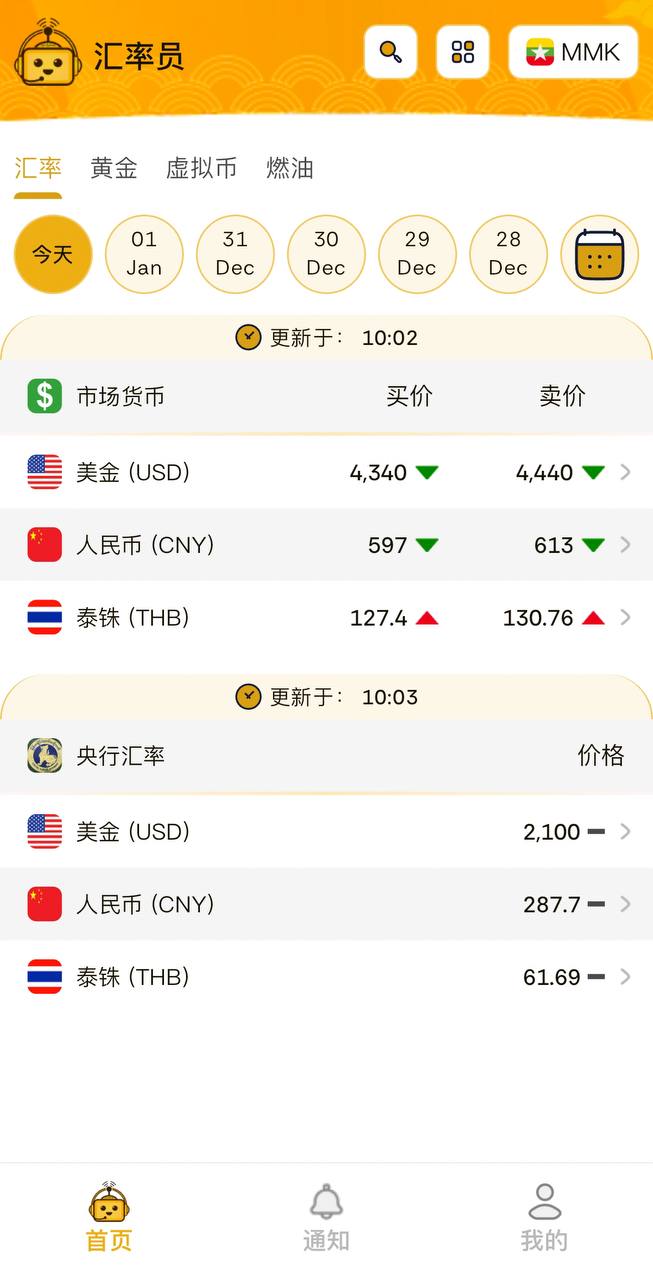Open central bank 美金 (USD) 2,100 row
The image size is (653, 1280).
(326, 831)
